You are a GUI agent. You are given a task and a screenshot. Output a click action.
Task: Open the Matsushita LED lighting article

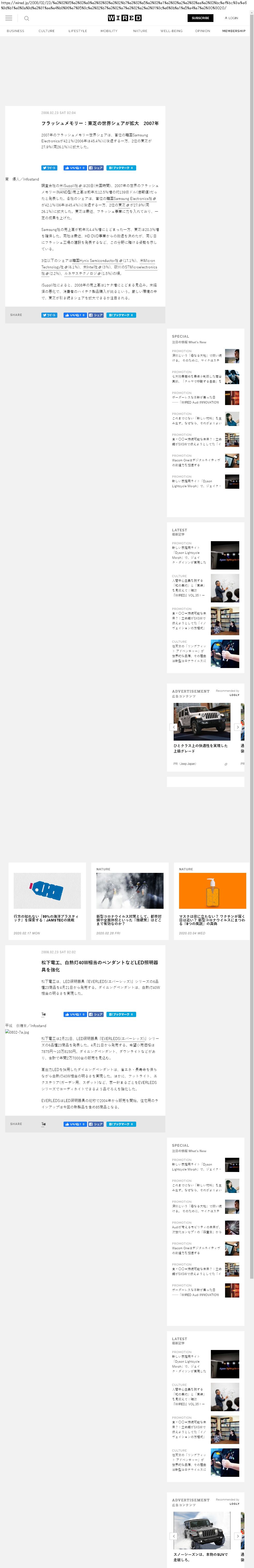coord(99,966)
